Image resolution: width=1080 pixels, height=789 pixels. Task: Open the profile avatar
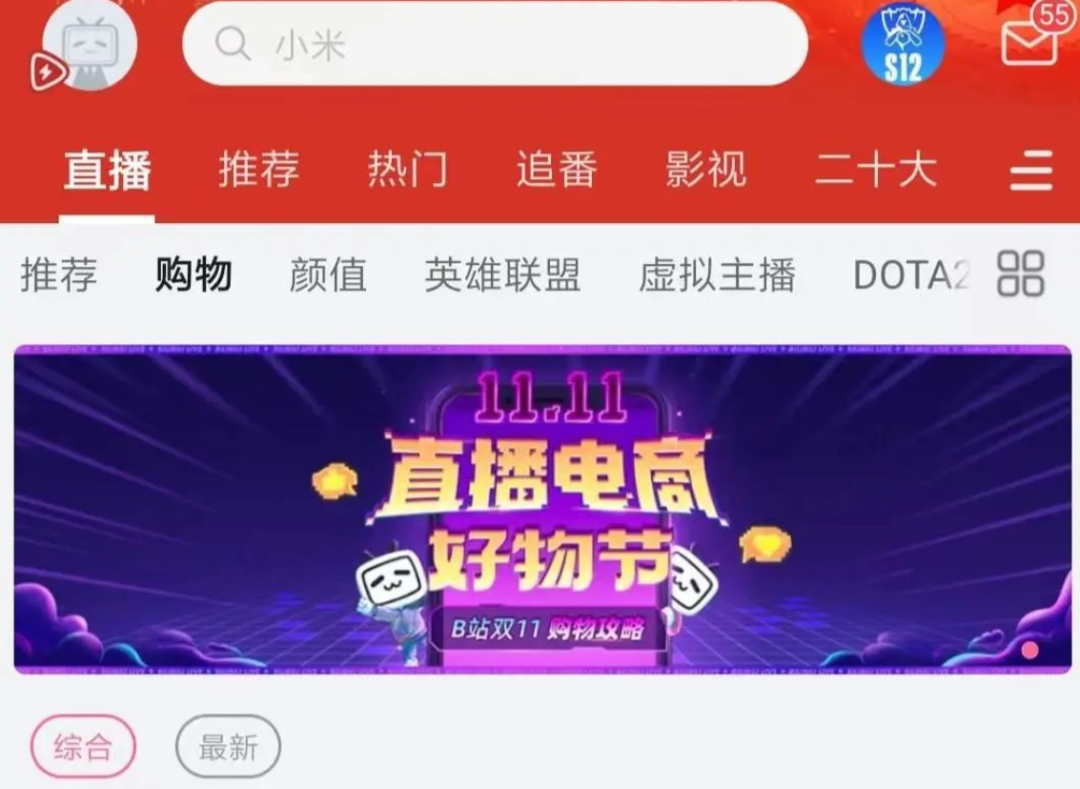pyautogui.click(x=91, y=44)
